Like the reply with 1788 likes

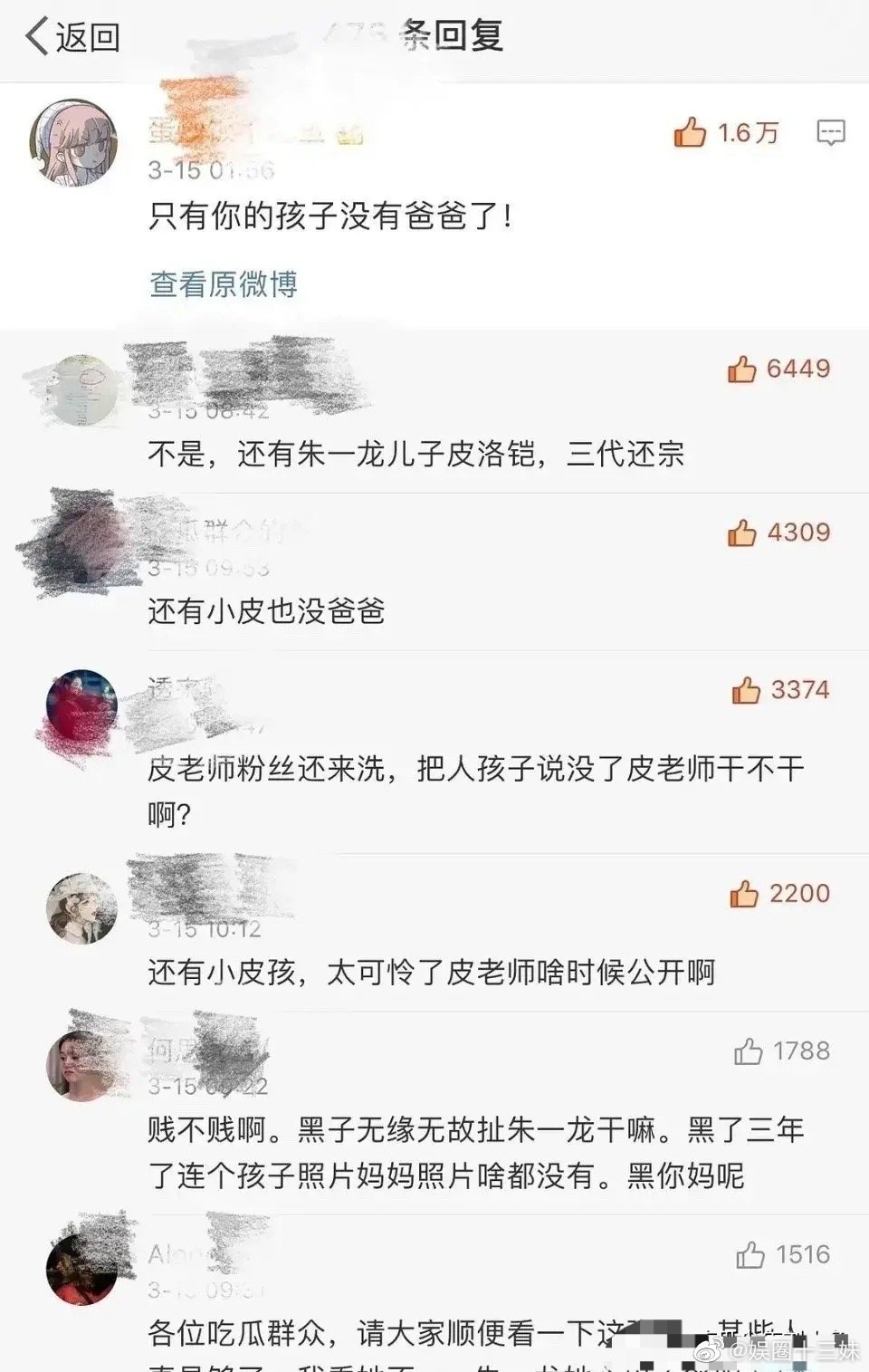pos(749,1051)
